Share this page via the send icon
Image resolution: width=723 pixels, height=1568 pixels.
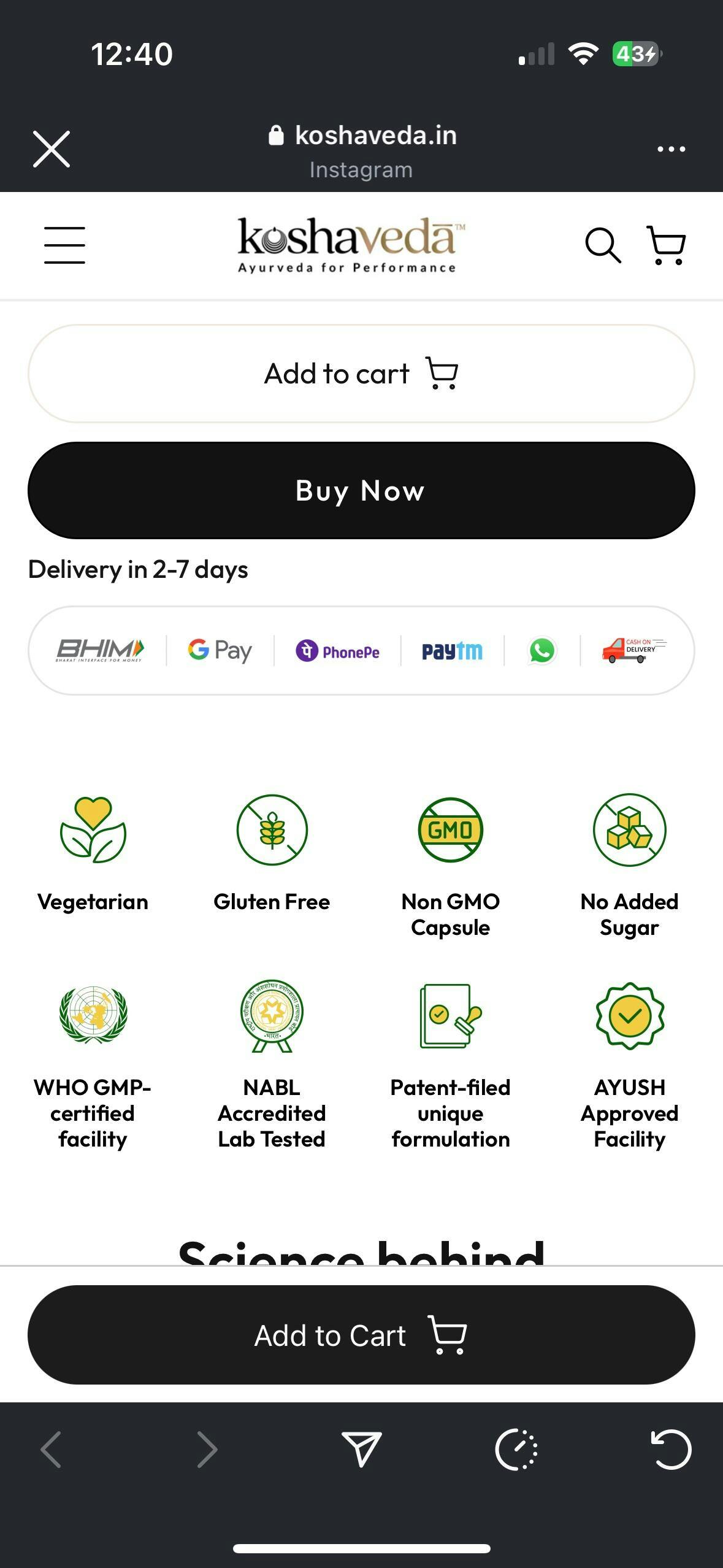(362, 1450)
